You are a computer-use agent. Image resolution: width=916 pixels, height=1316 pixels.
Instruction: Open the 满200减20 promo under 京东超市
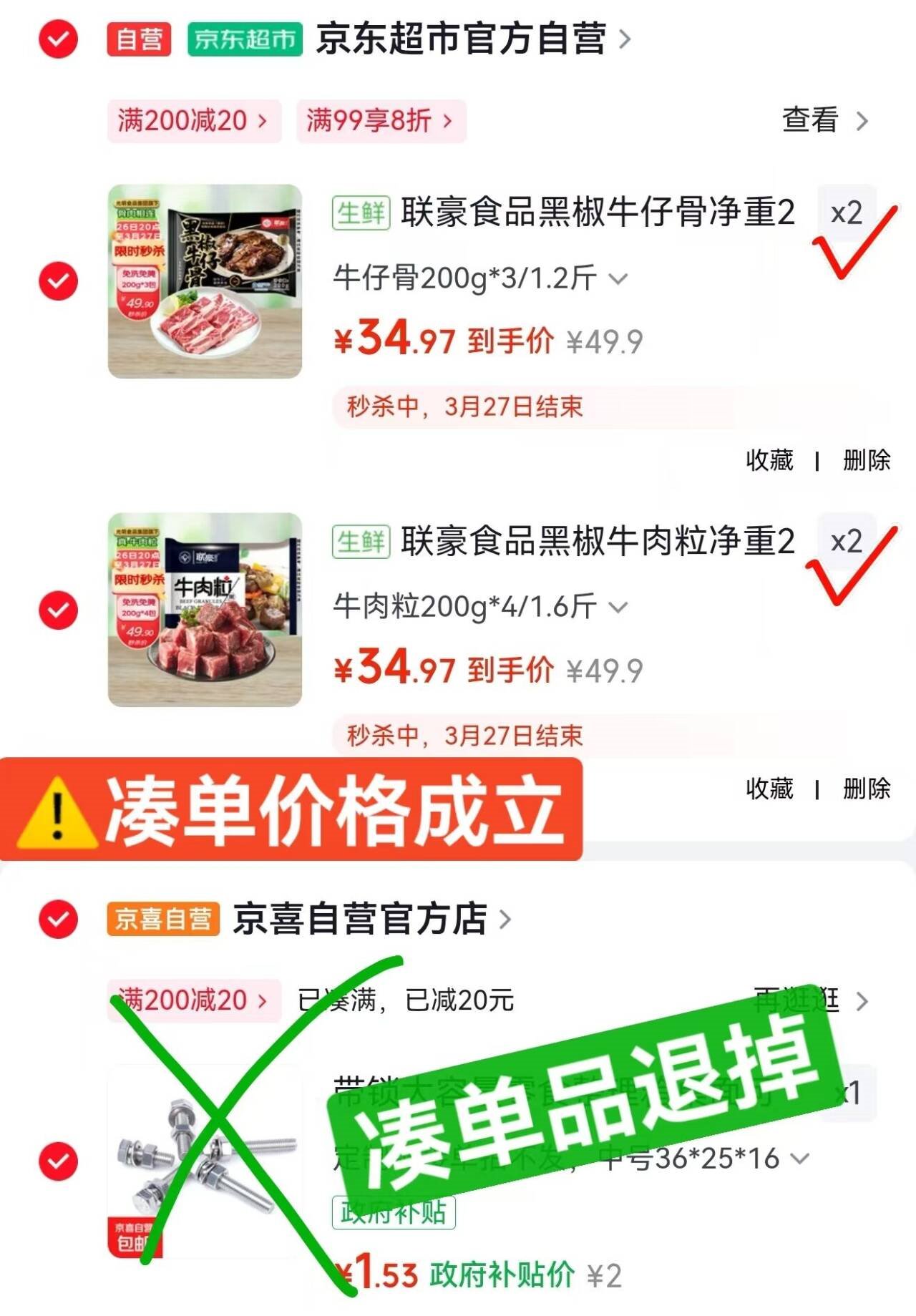click(x=193, y=121)
